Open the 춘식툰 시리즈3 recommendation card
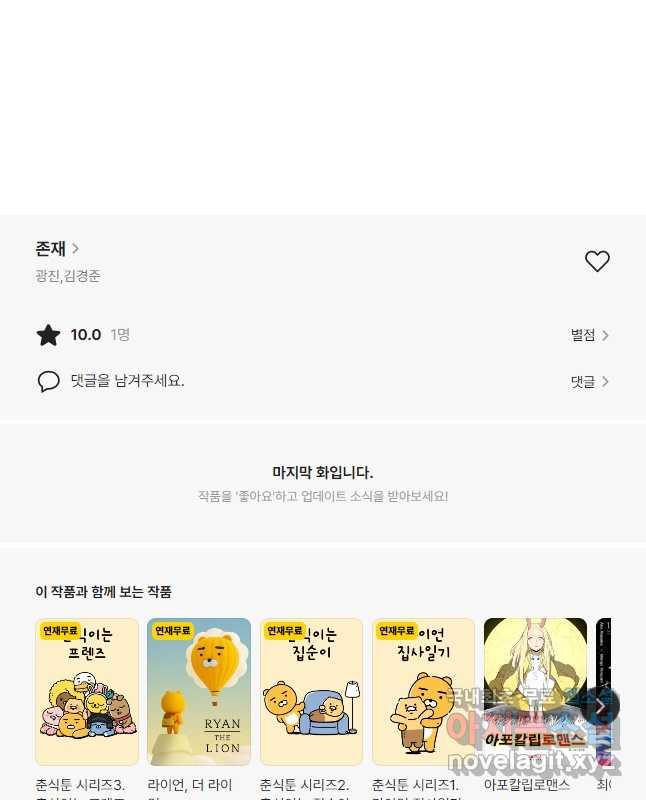Screen dimensions: 646x800 [x=87, y=692]
